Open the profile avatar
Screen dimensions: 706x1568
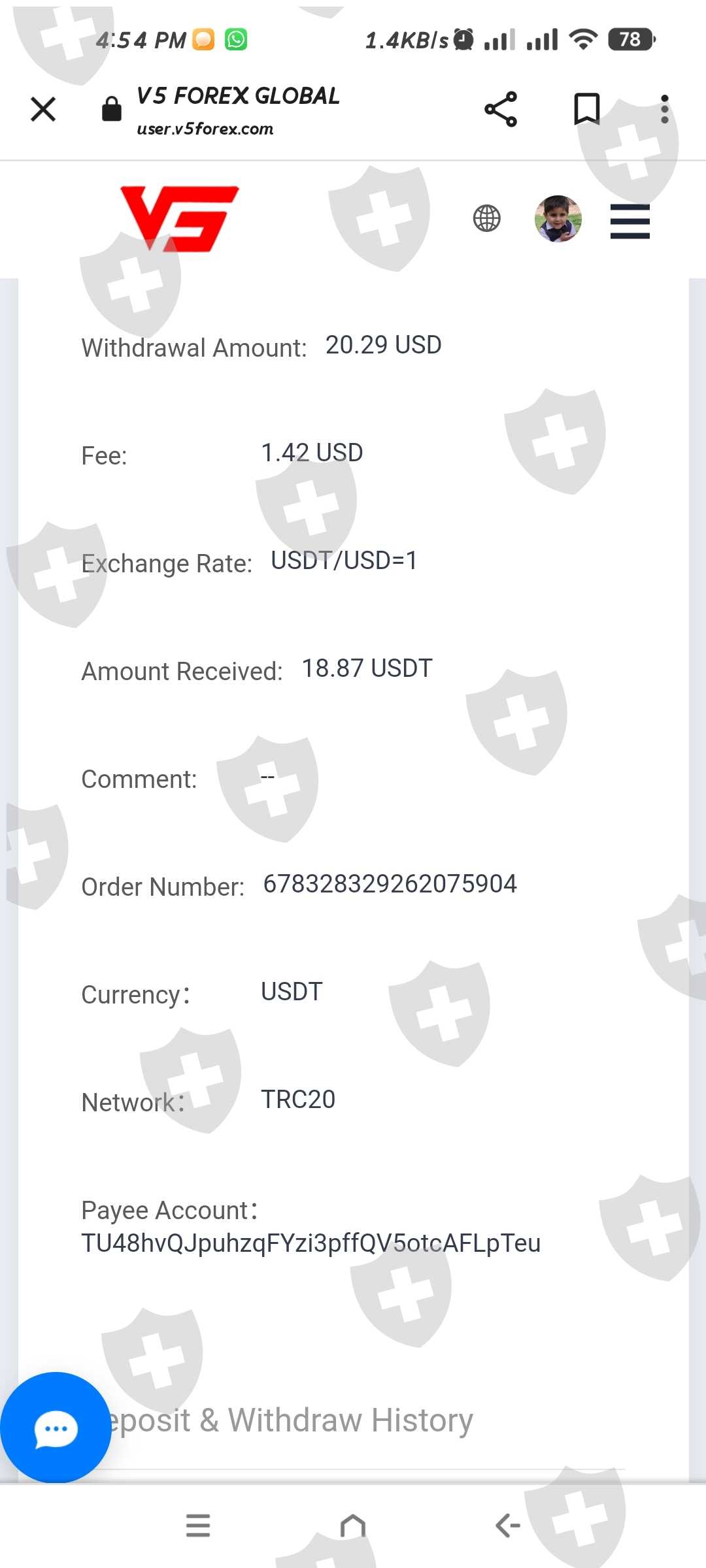(x=558, y=219)
